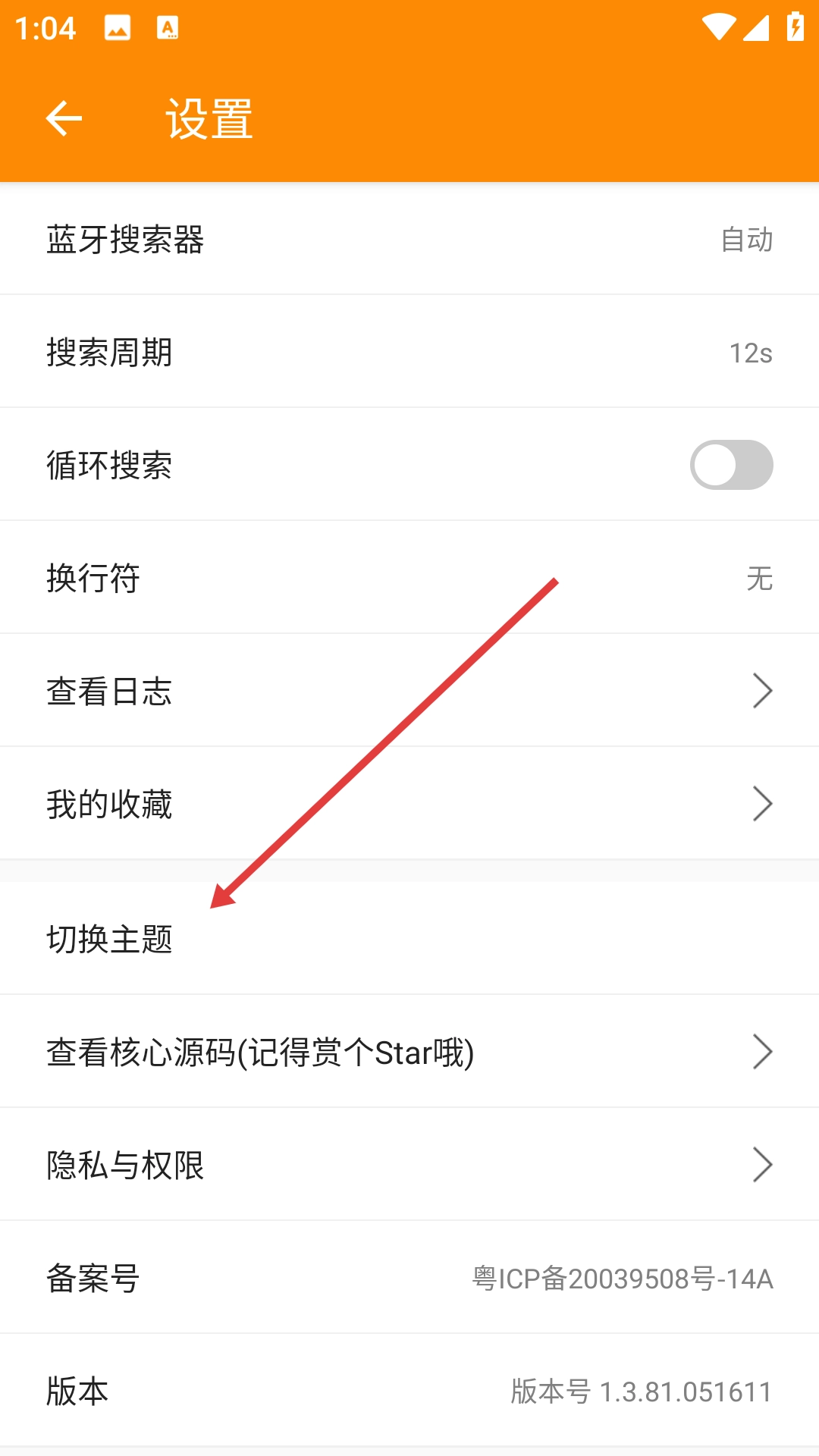Change the 搜索周期 value
819x1456 pixels.
click(409, 352)
